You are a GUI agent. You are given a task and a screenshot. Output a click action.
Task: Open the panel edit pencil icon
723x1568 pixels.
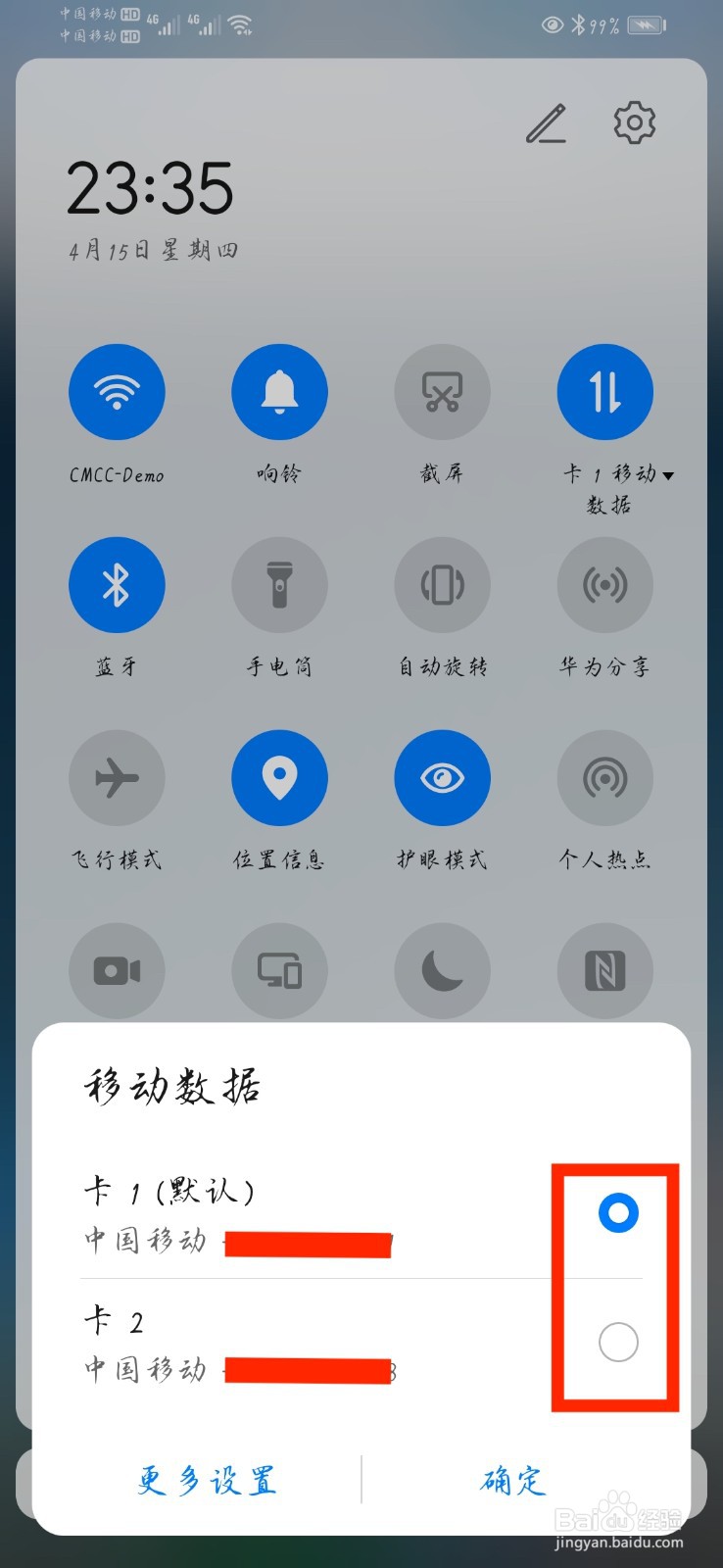(547, 124)
